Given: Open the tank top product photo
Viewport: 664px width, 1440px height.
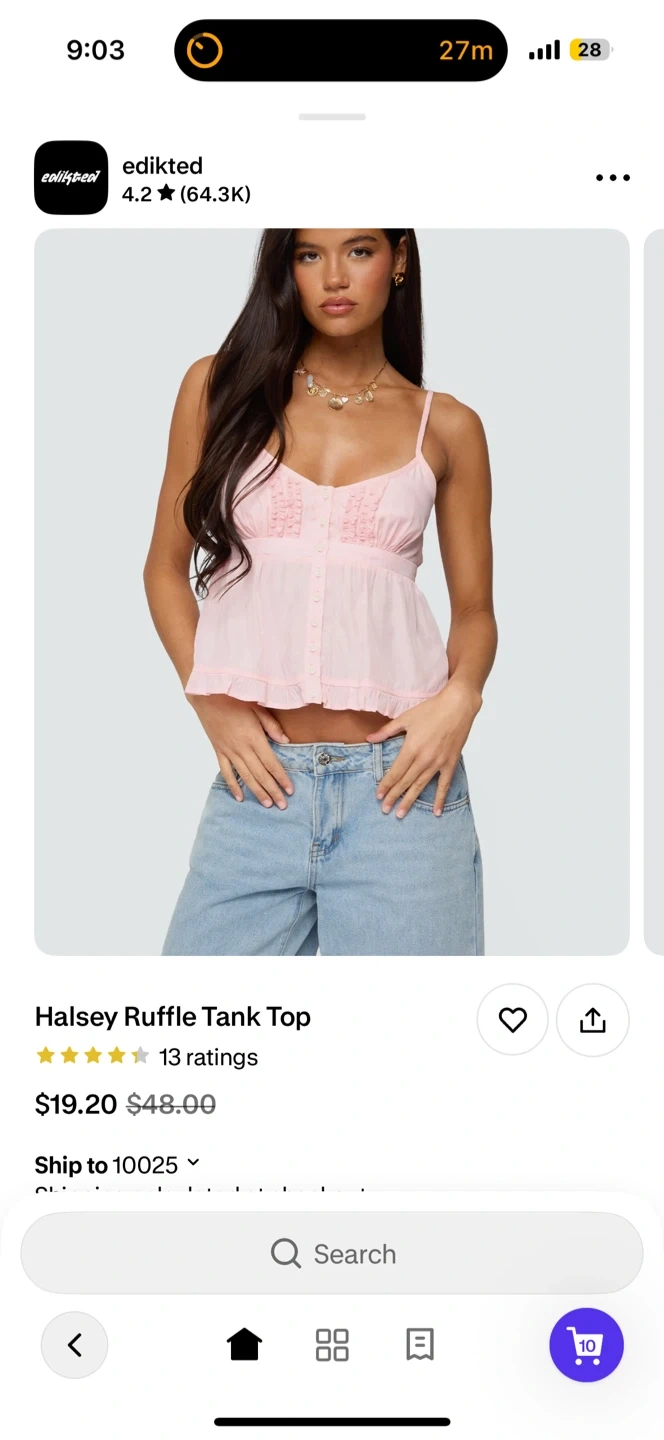Looking at the screenshot, I should click(x=332, y=592).
